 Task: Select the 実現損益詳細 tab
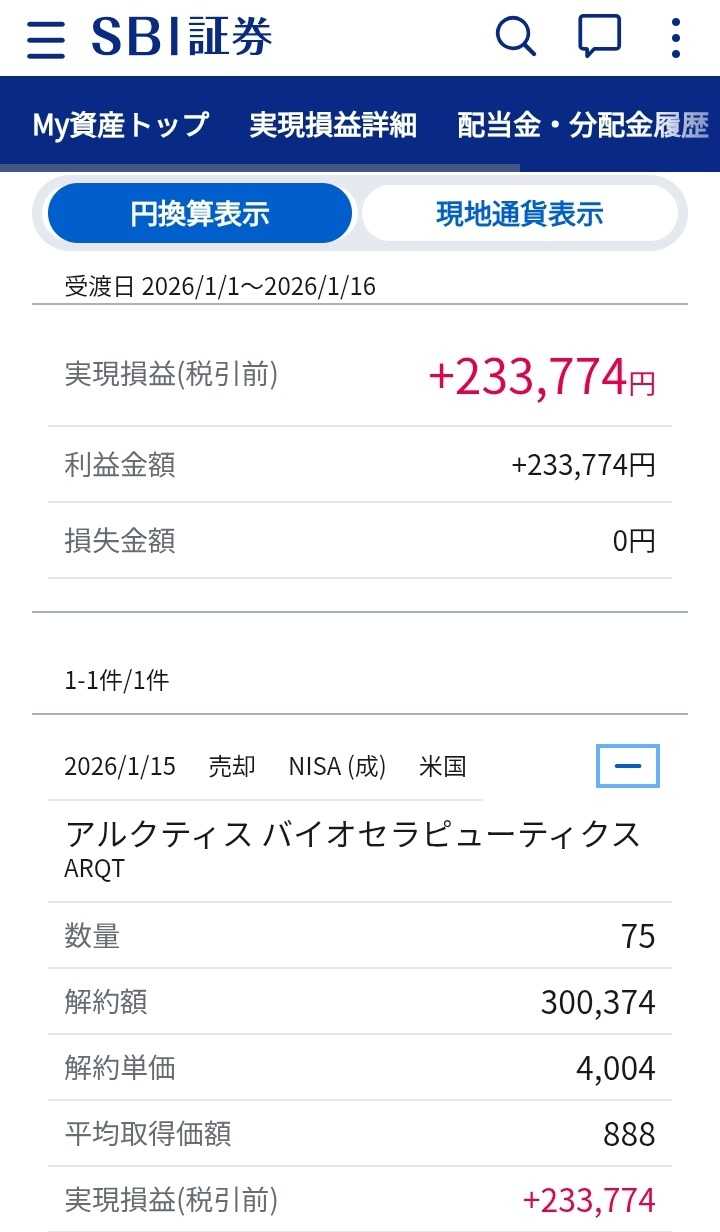tap(333, 125)
